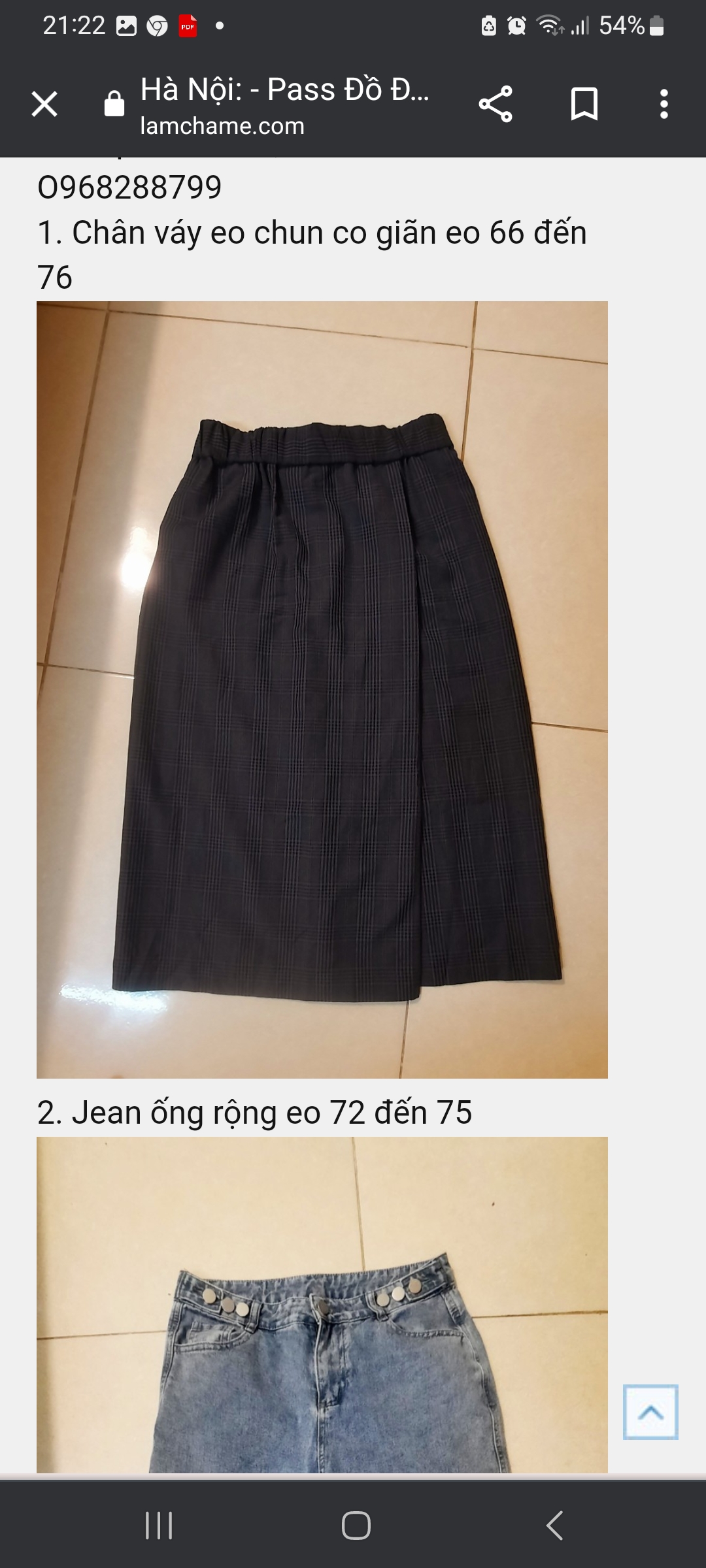Jump back to top of page

tap(650, 1412)
